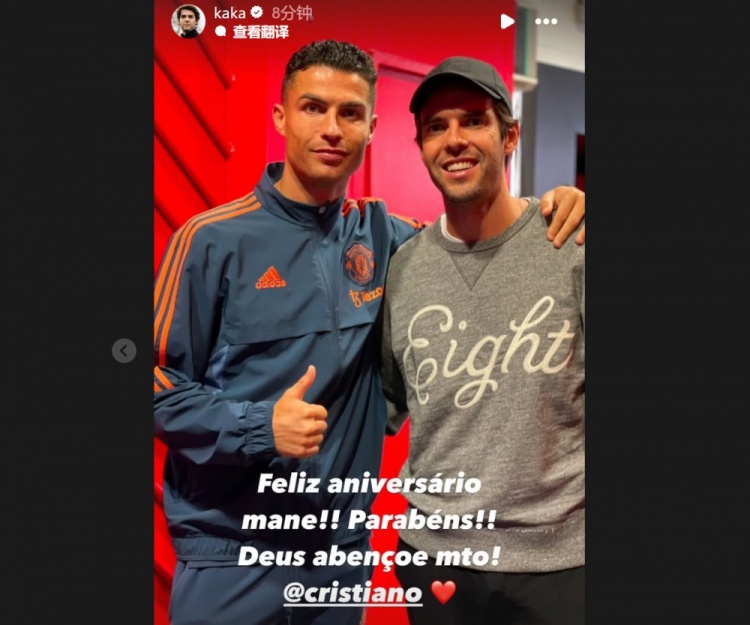Open kaka's profile picture

point(187,20)
